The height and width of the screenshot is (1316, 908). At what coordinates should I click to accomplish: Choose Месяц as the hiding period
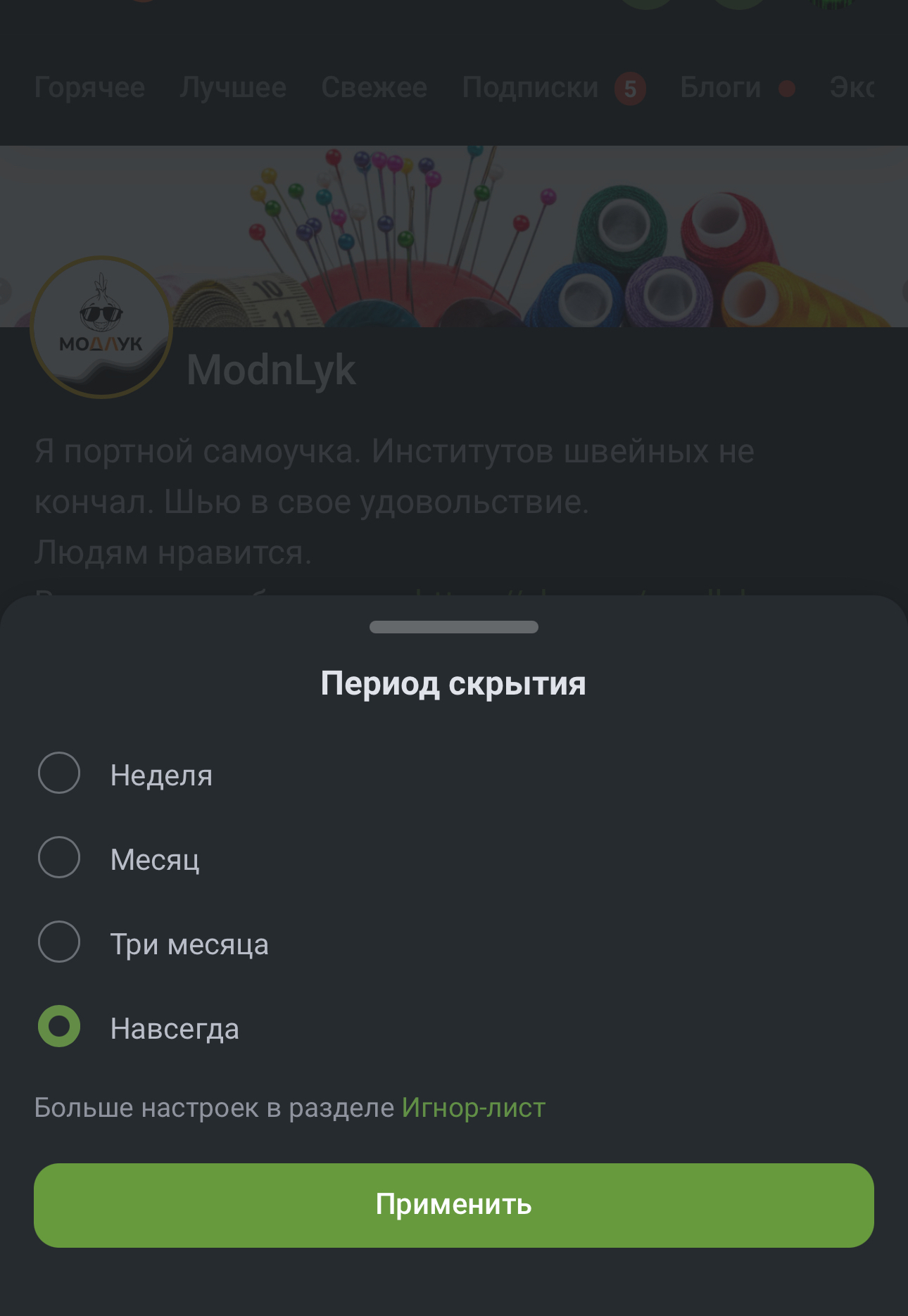pos(59,858)
